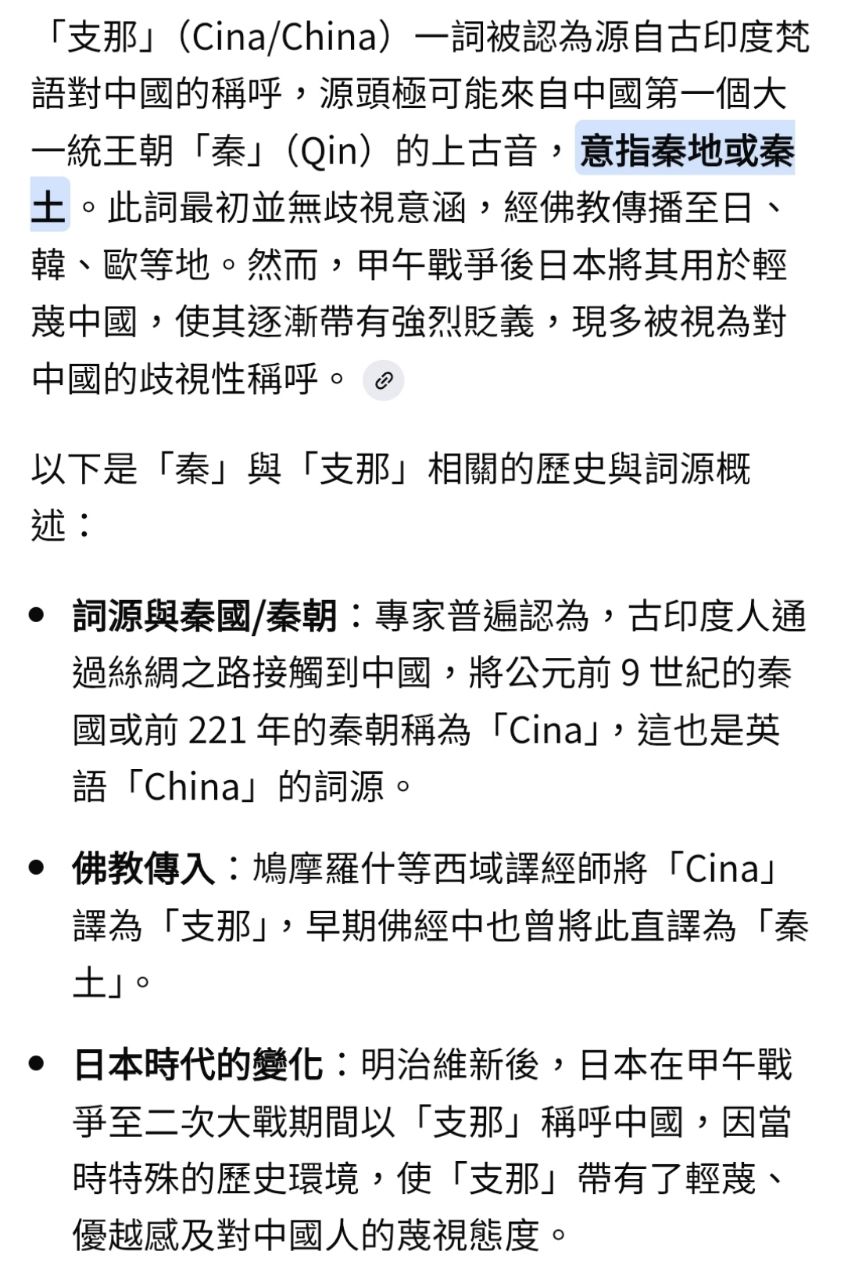Open the source link icon after the paragraph
This screenshot has width=844, height=1280.
tap(383, 381)
